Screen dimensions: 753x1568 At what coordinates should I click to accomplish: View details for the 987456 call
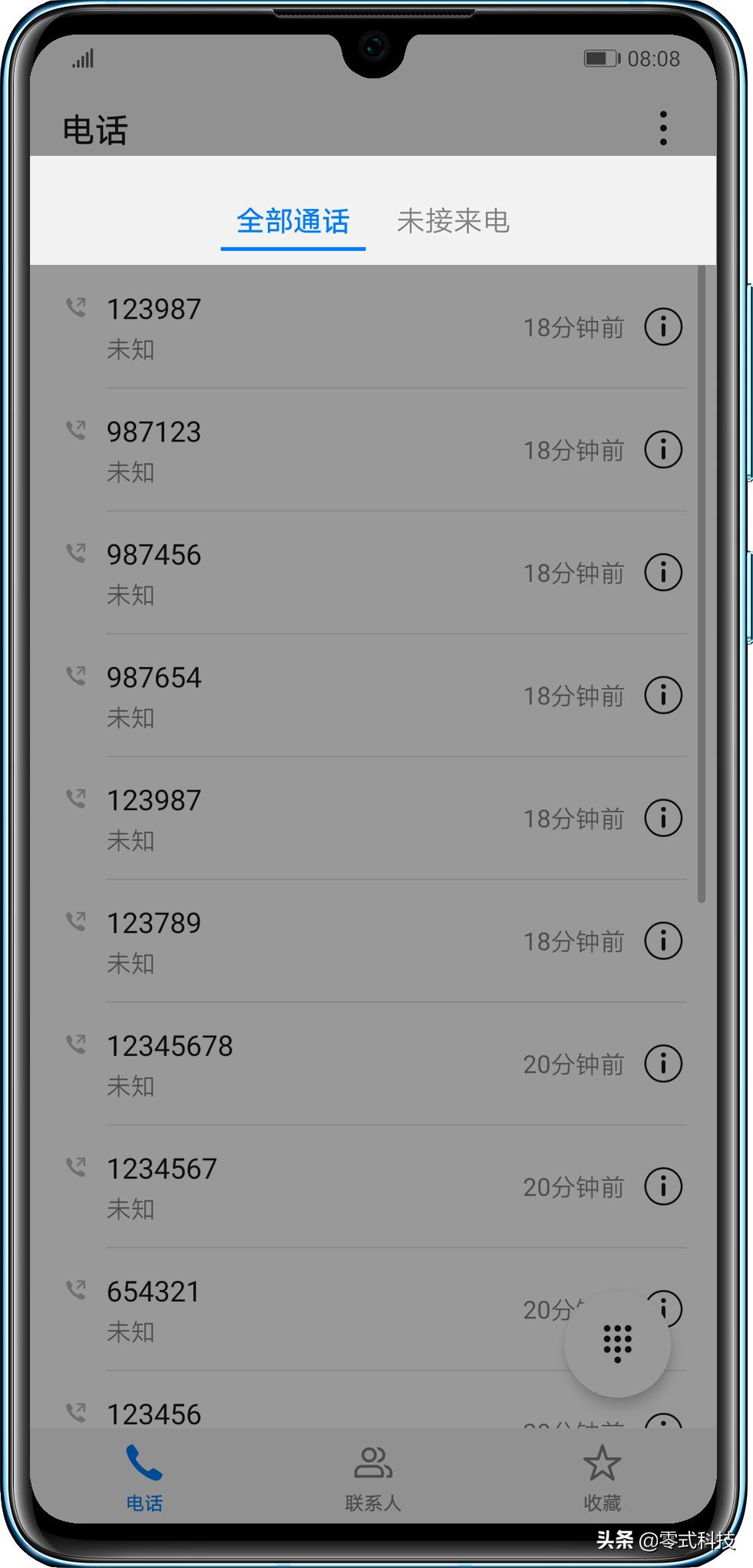(x=663, y=573)
